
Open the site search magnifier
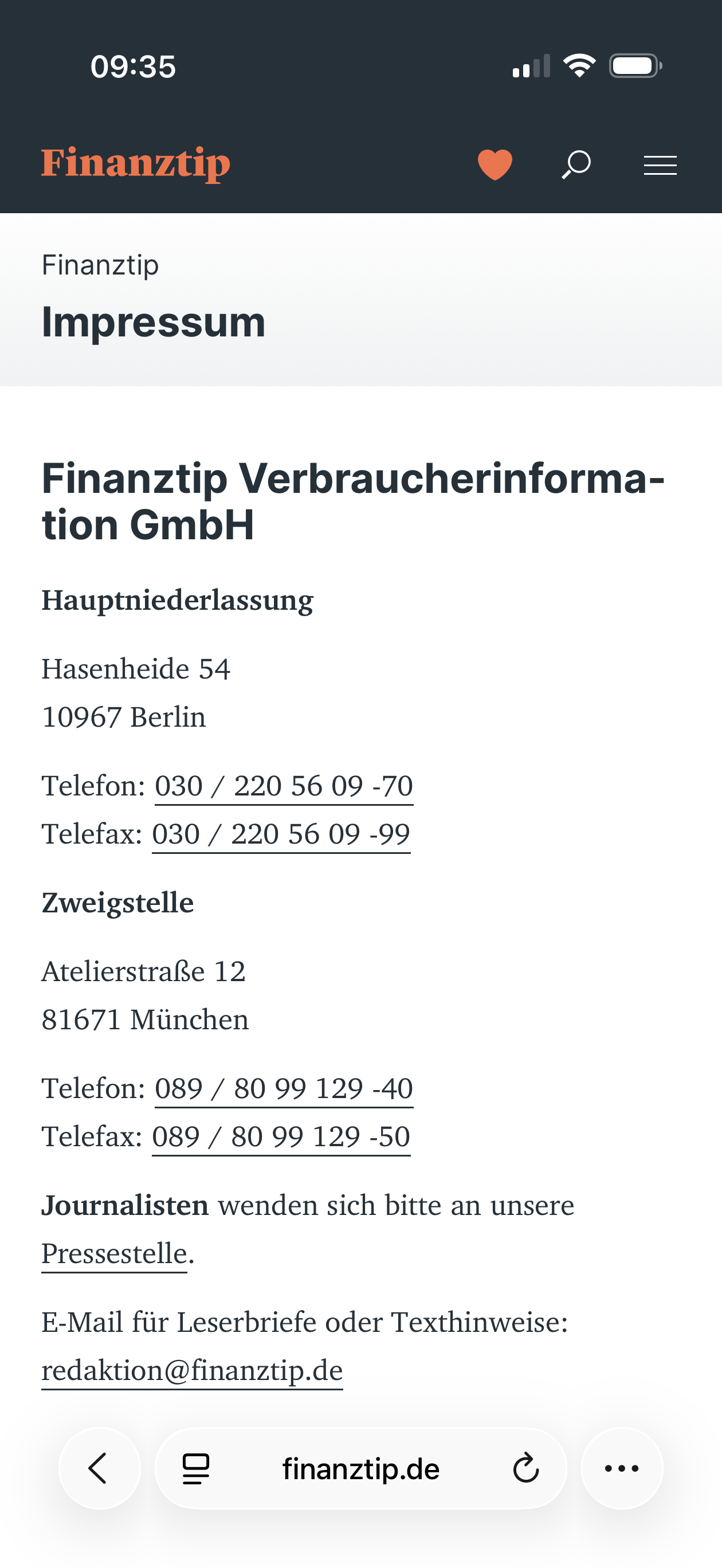coord(576,164)
